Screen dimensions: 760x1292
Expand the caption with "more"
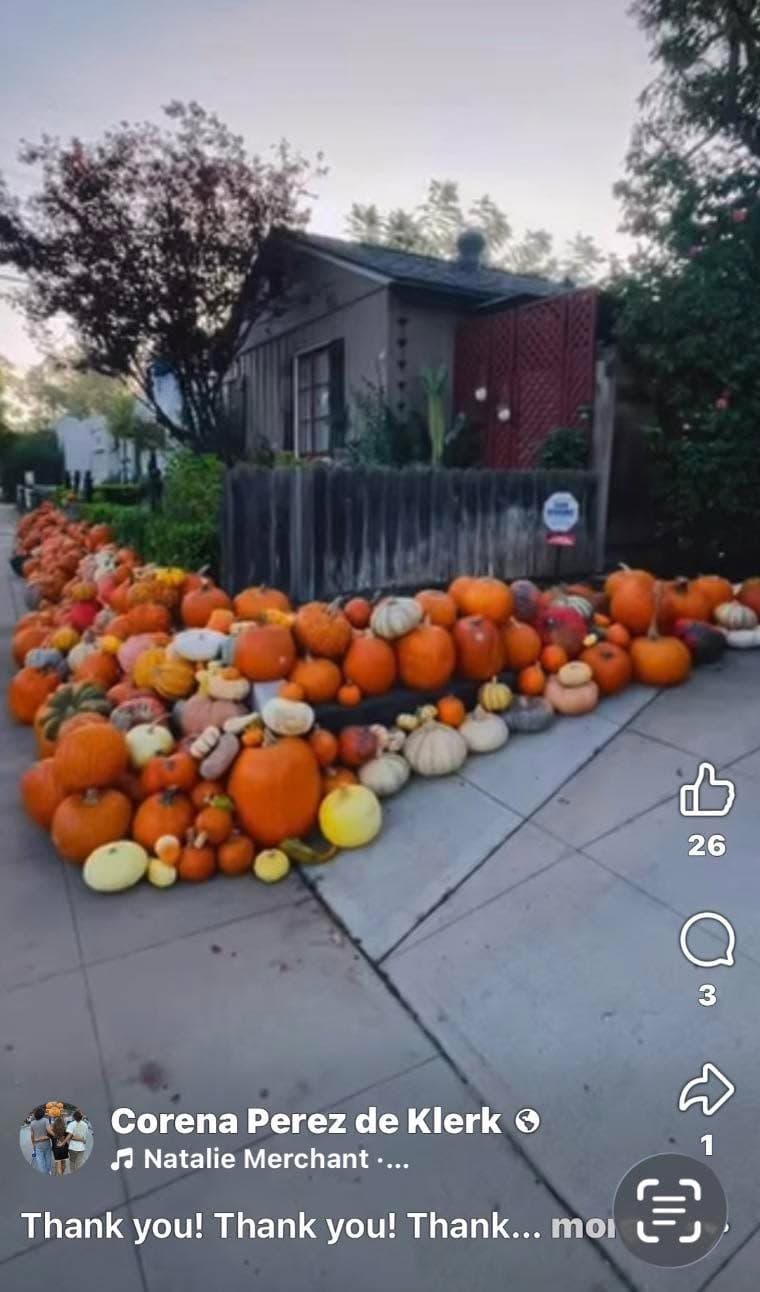[580, 1225]
